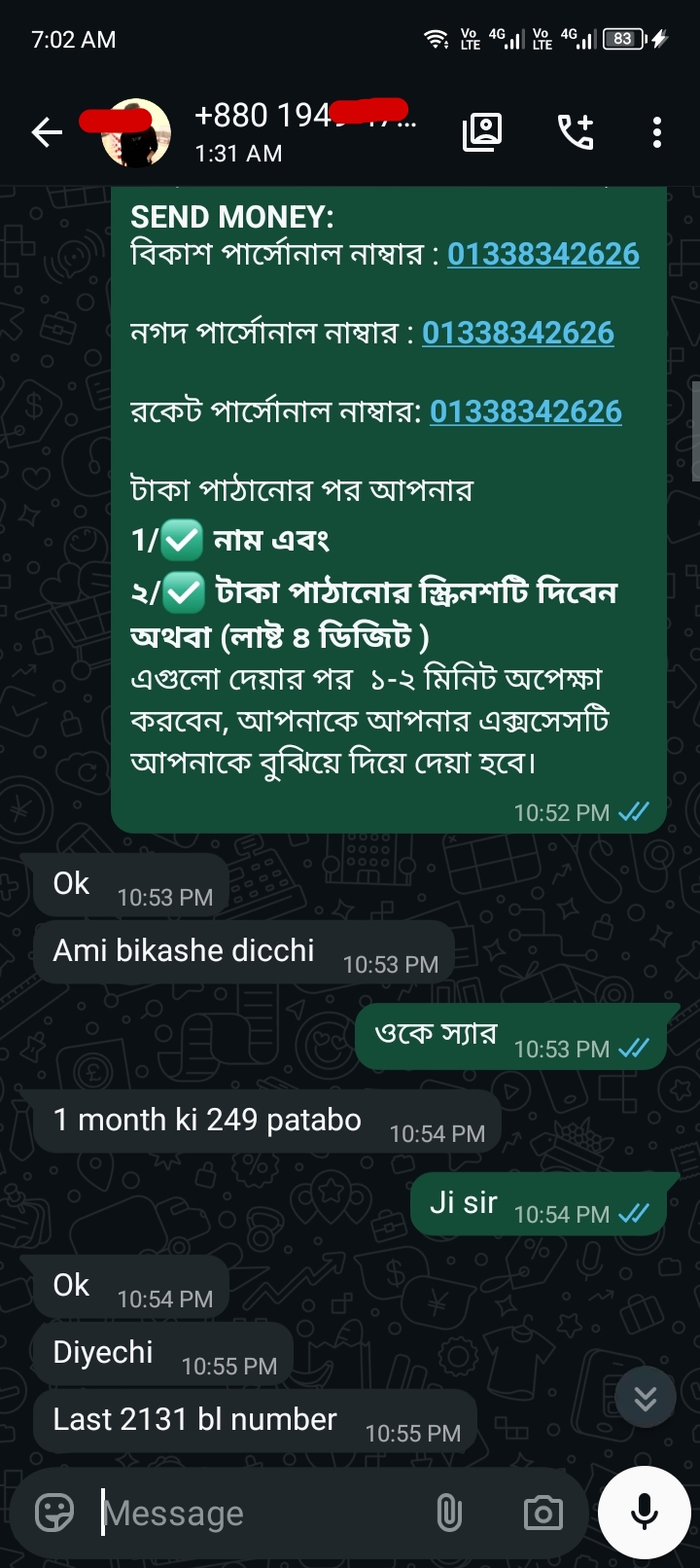Open the emoji and sticker picker
Screen dimensions: 700x1568
[x=54, y=1513]
